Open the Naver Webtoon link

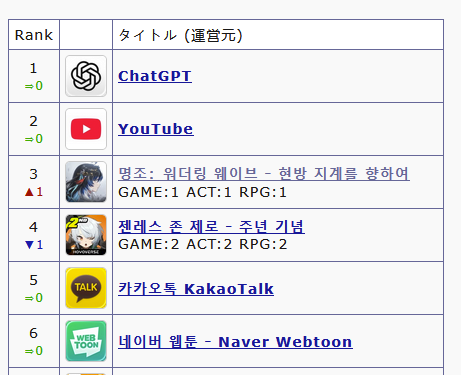coord(235,342)
